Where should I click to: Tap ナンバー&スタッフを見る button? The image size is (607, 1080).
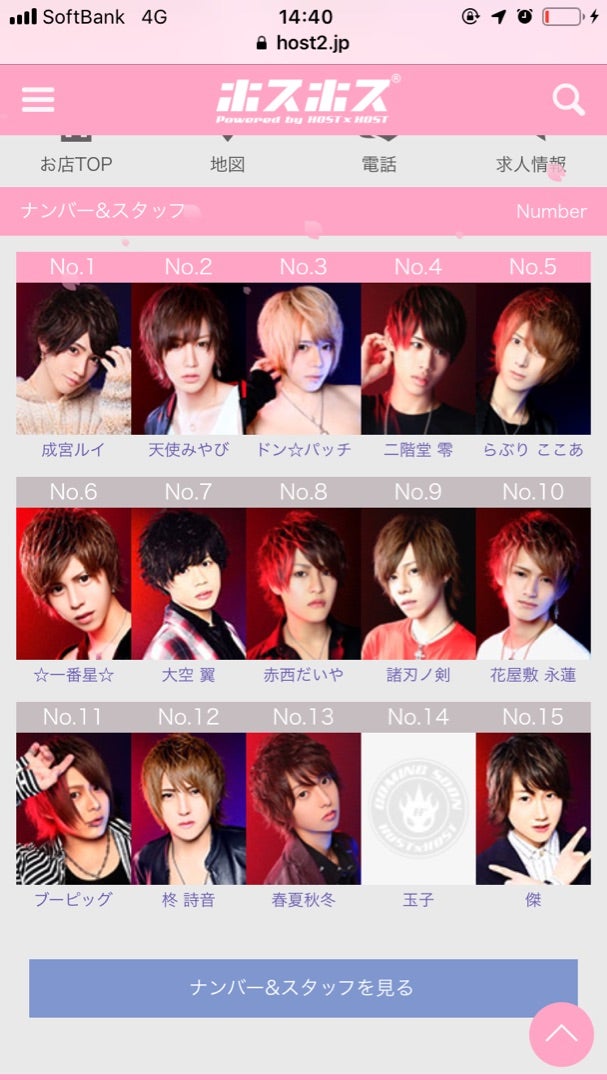(303, 988)
